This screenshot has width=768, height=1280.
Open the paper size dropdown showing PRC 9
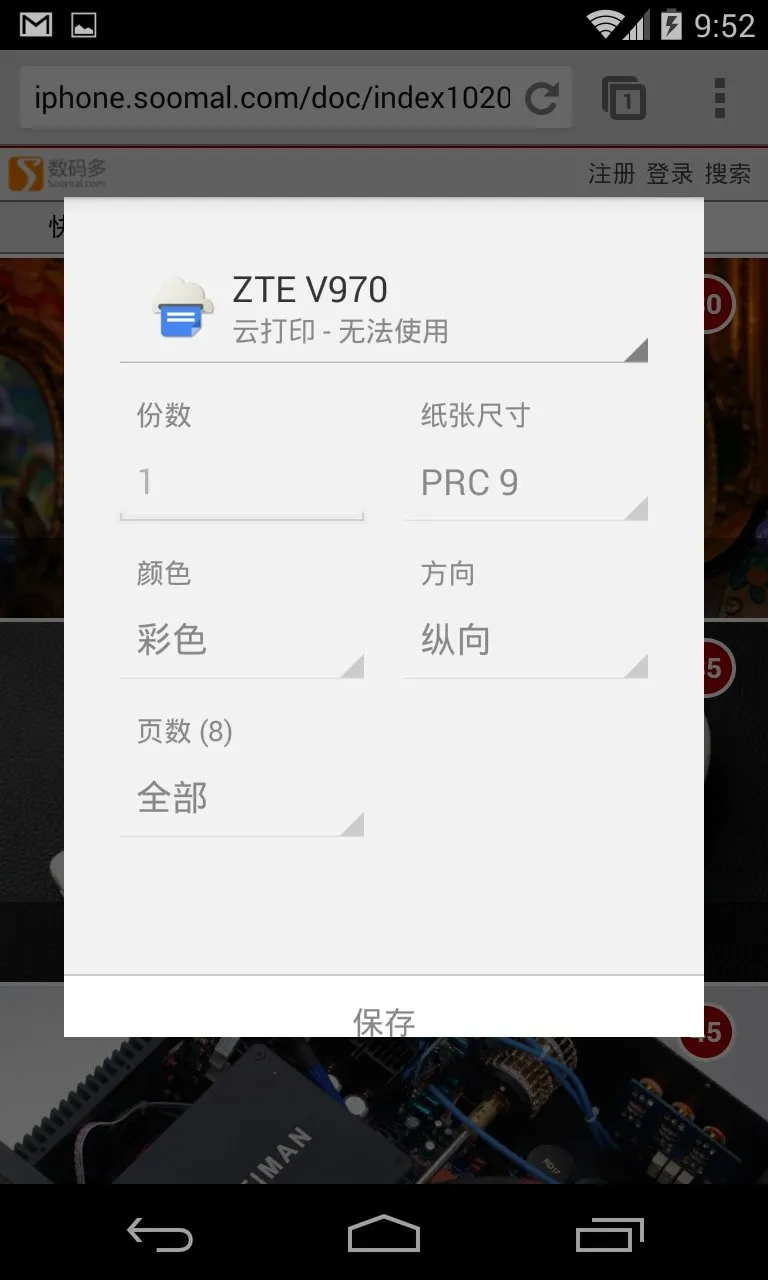[526, 483]
